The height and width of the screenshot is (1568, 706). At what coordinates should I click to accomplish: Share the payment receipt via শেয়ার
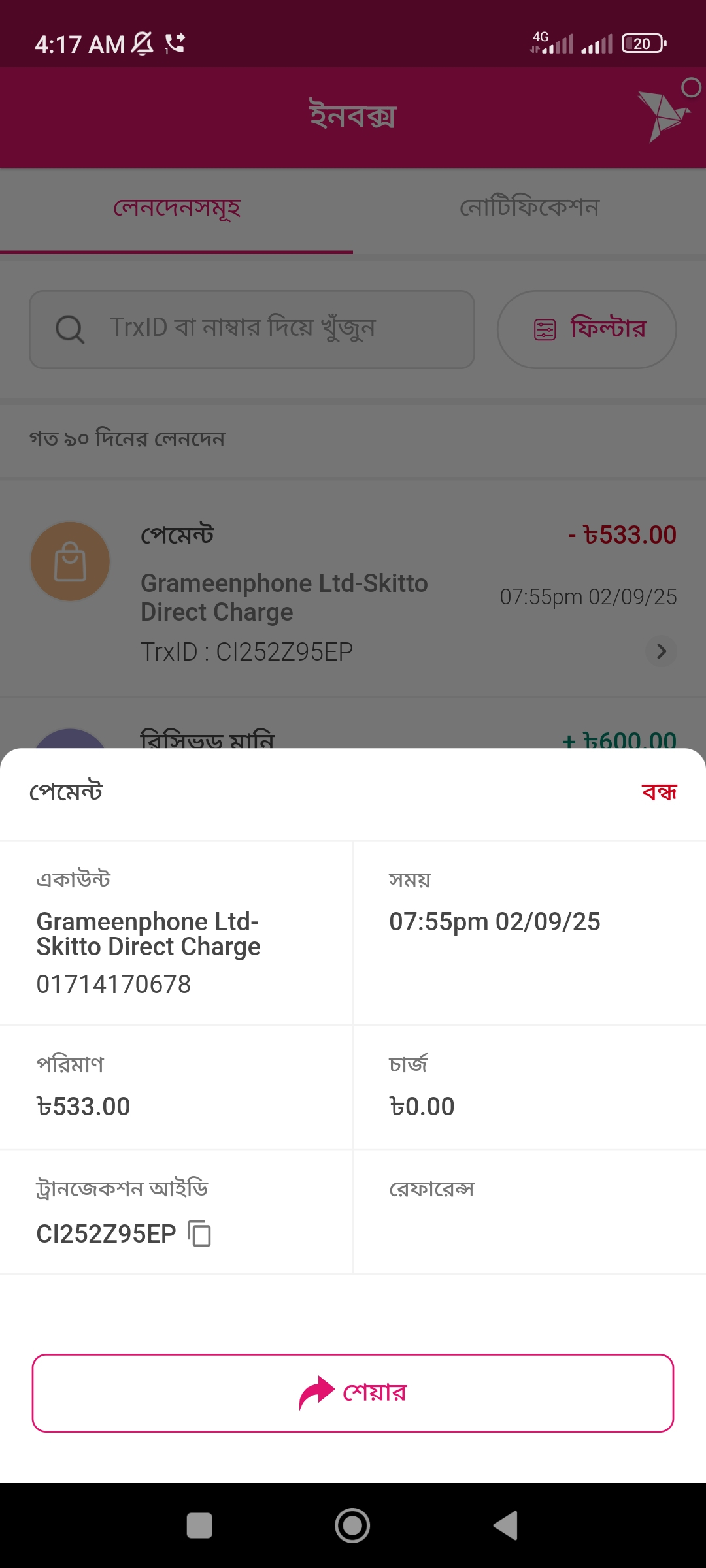(353, 1393)
